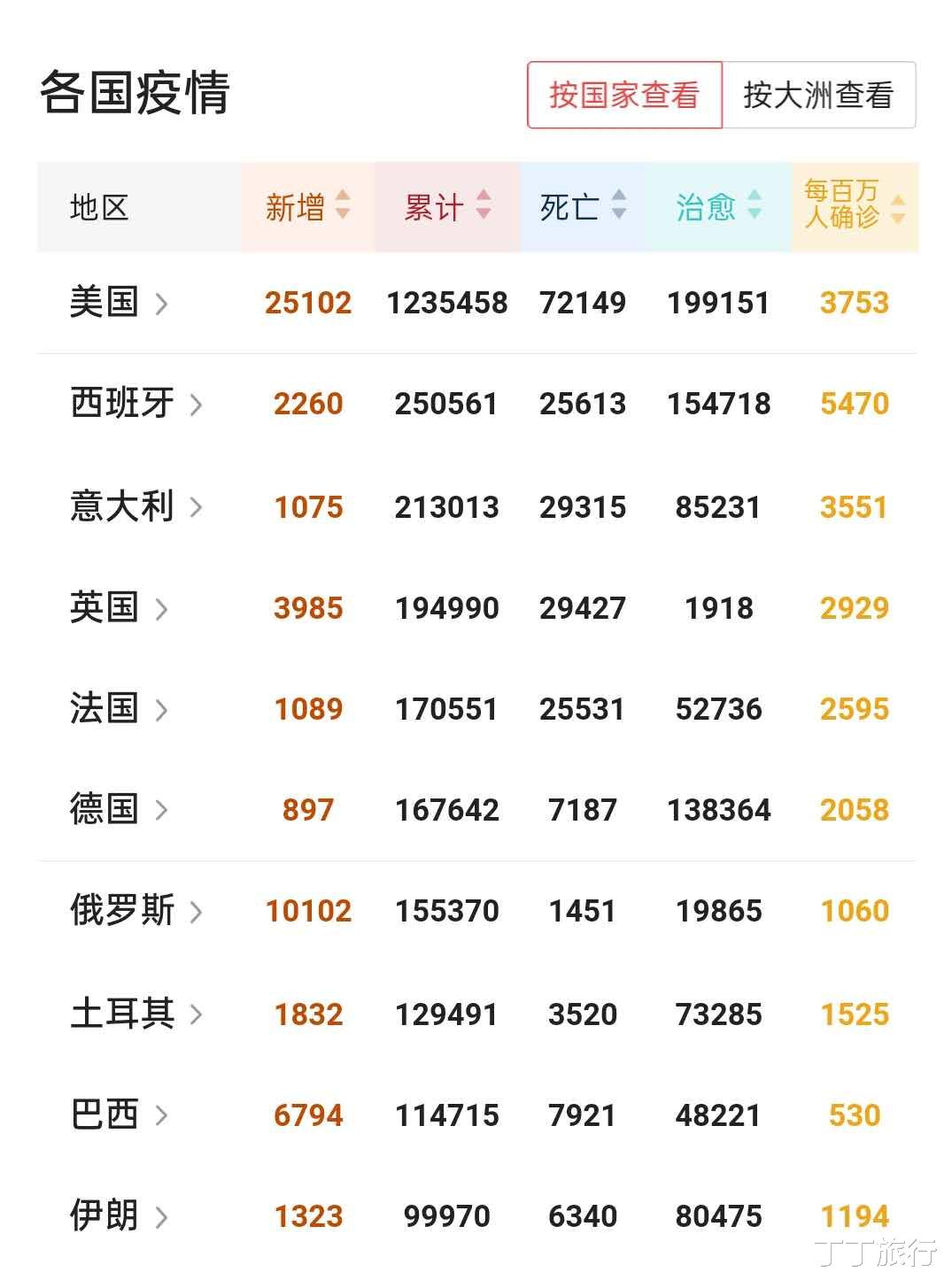Image resolution: width=952 pixels, height=1288 pixels.
Task: Sort the table by 新增 column
Action: [x=307, y=206]
